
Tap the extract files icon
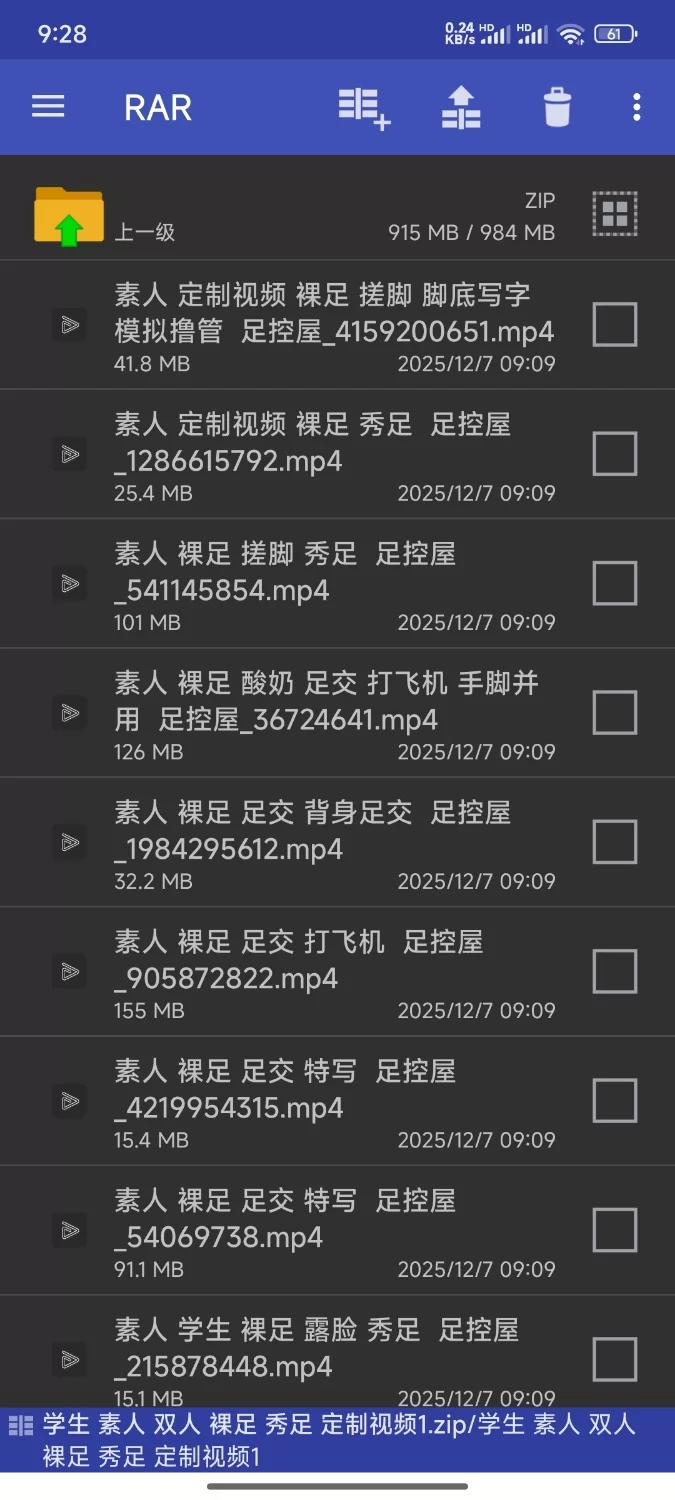(x=461, y=108)
